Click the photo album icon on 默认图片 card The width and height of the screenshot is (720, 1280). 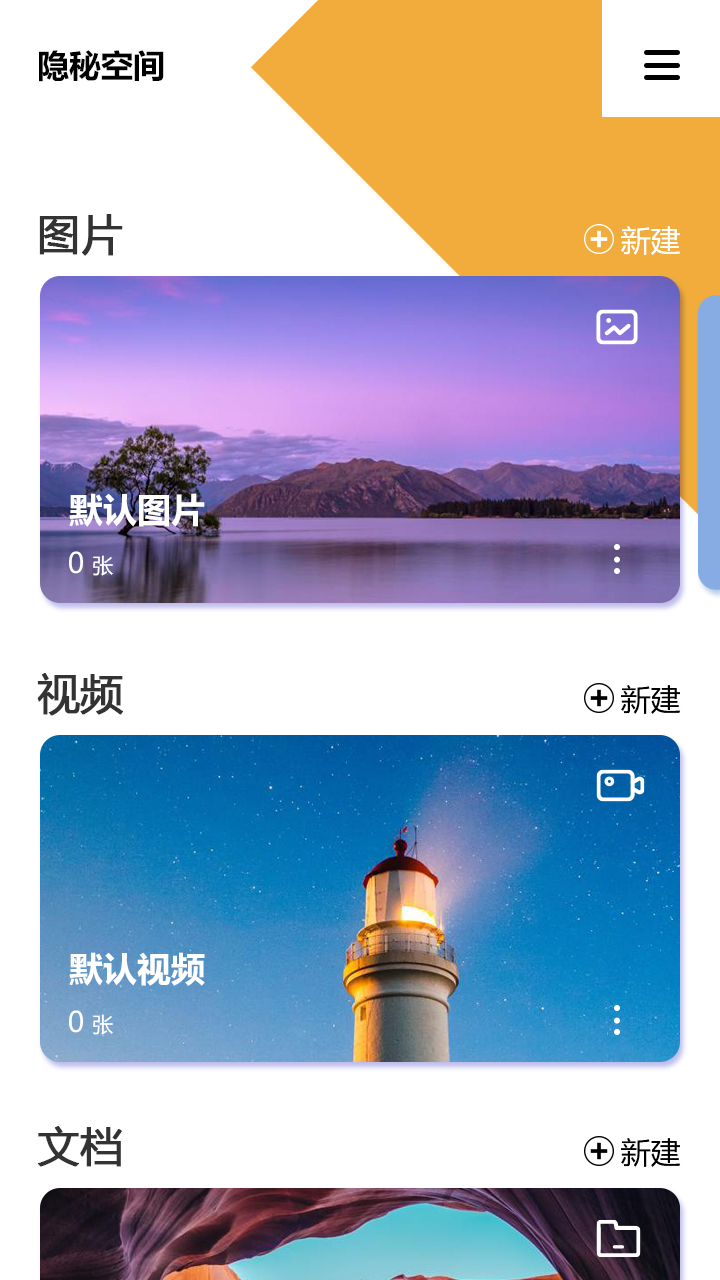(x=617, y=326)
